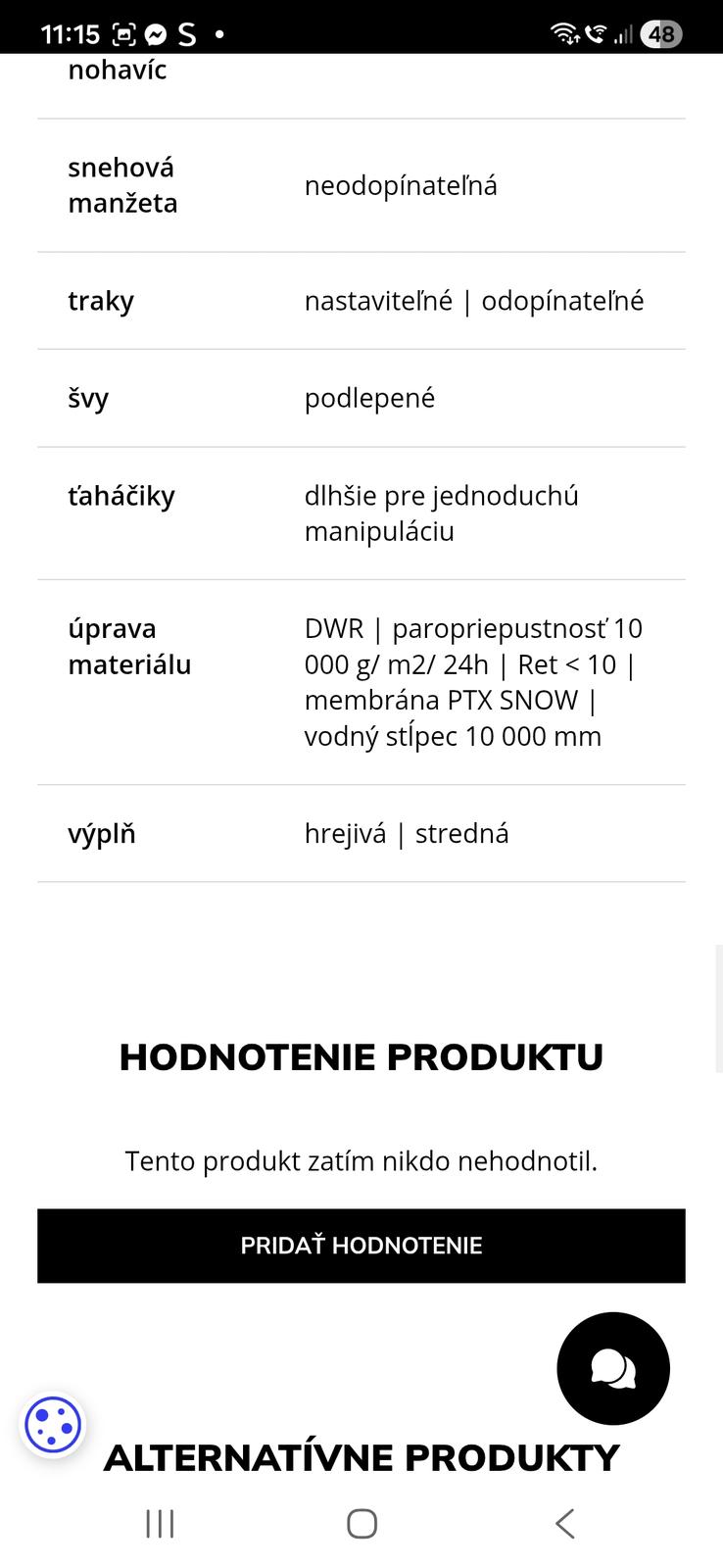This screenshot has height=1568, width=723.
Task: Go to the home screen
Action: point(361,1524)
